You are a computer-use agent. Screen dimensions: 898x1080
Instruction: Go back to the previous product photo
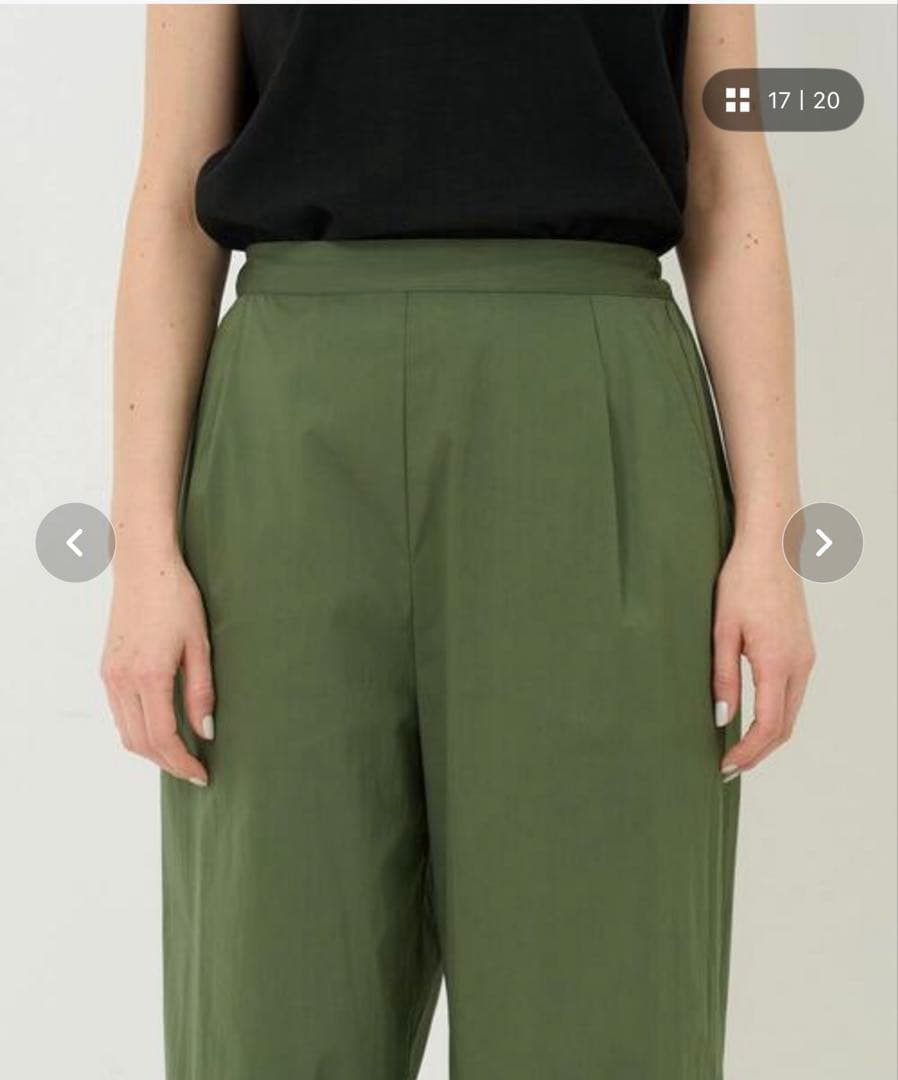[x=75, y=542]
